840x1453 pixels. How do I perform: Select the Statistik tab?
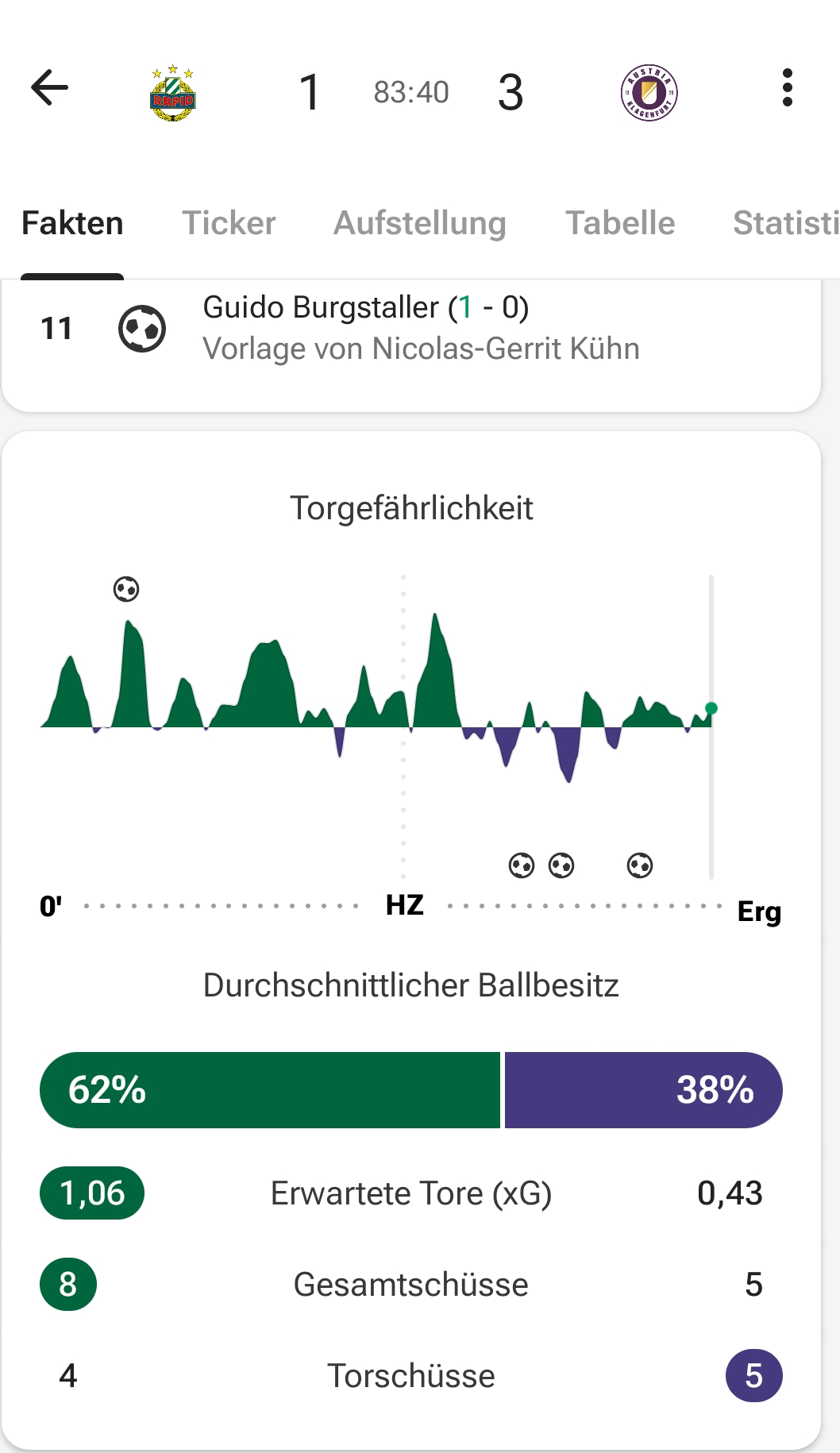click(786, 223)
